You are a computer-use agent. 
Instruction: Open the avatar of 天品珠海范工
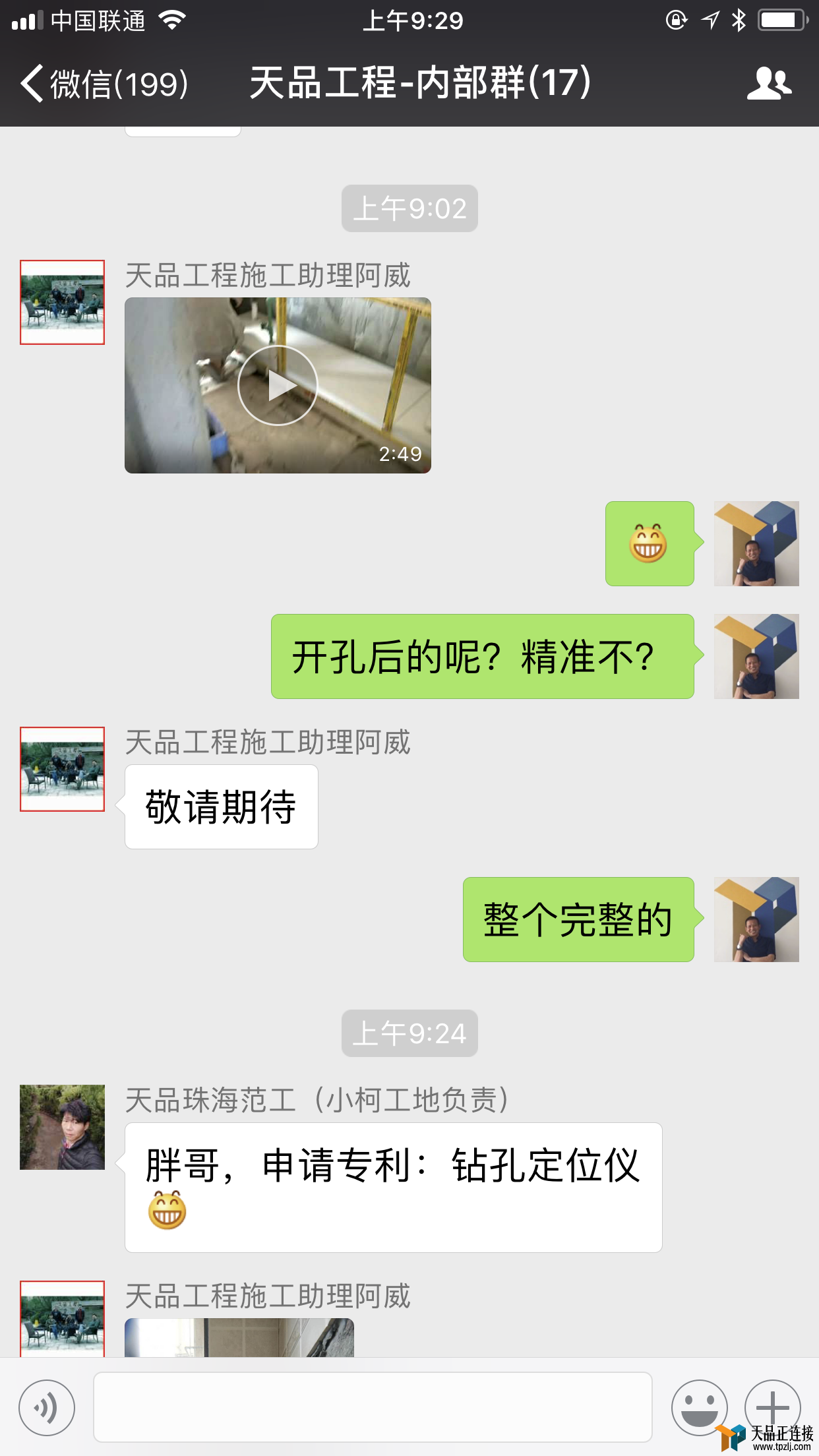coord(62,1127)
